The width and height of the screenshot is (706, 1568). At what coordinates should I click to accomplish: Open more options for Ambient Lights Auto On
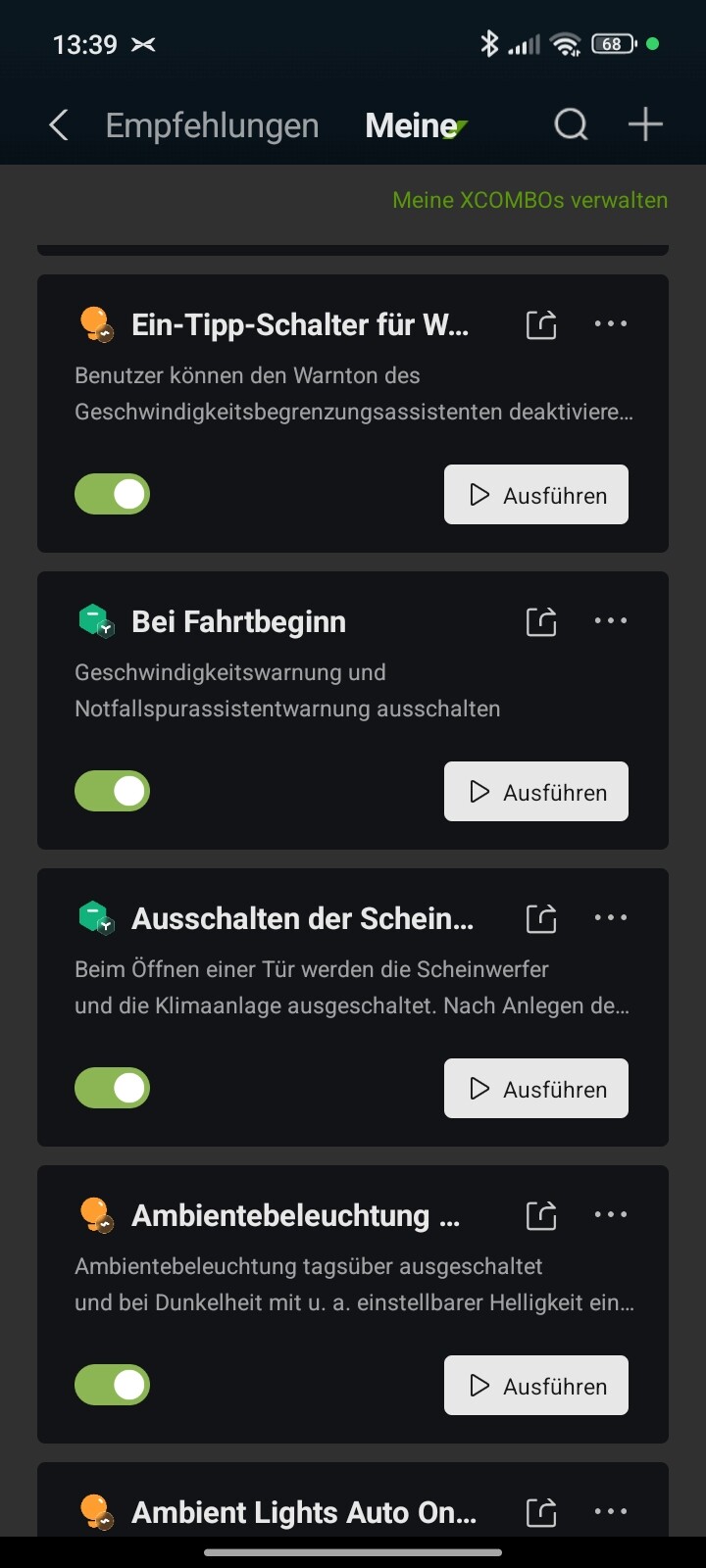point(610,1512)
